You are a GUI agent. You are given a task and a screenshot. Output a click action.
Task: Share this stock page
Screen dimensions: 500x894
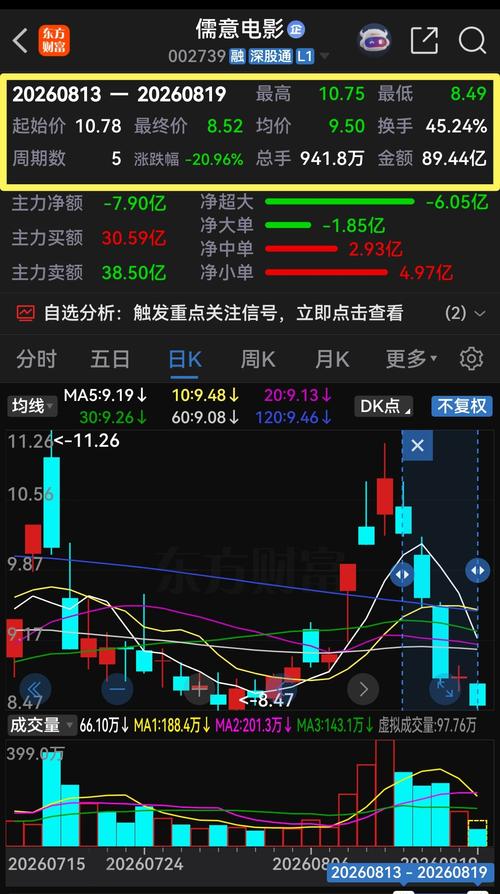pos(424,40)
